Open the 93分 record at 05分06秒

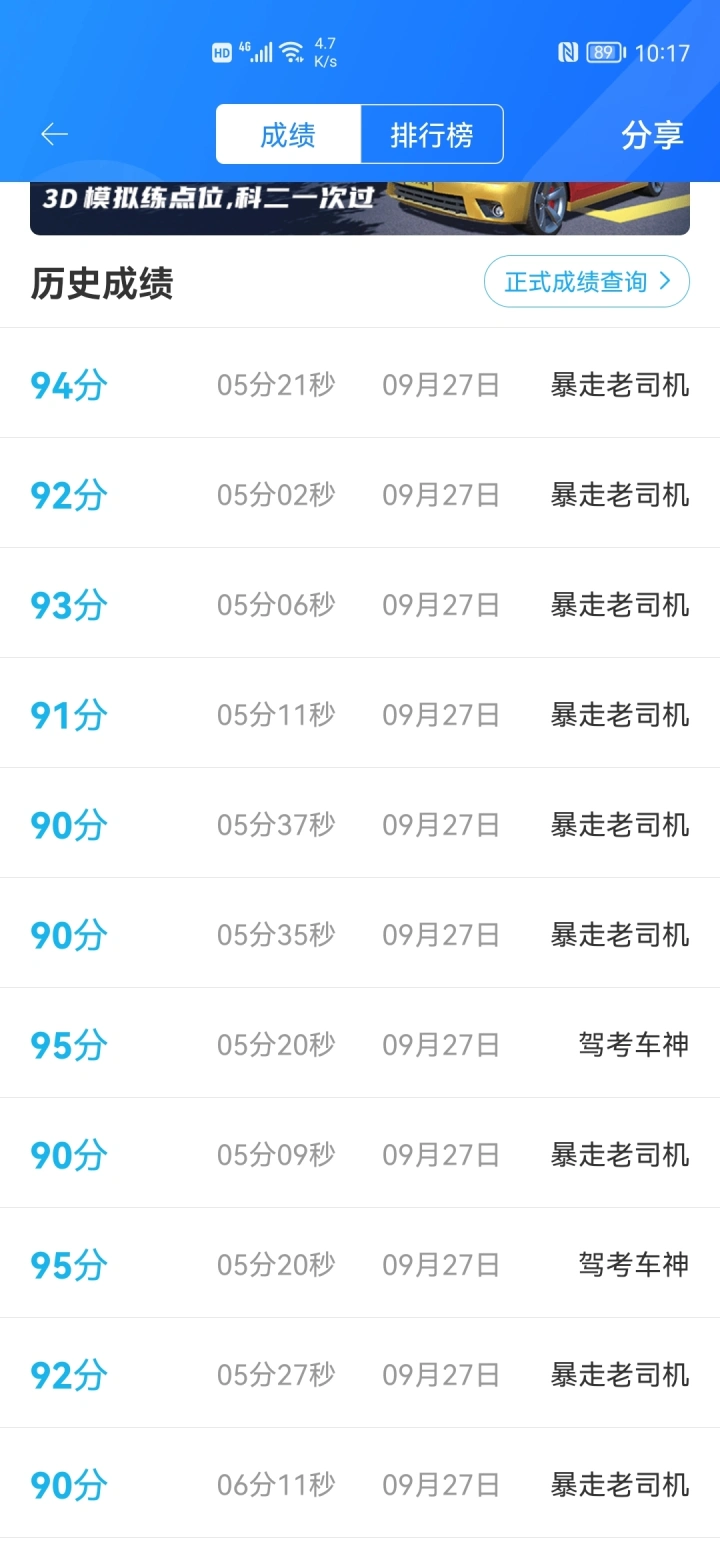360,603
